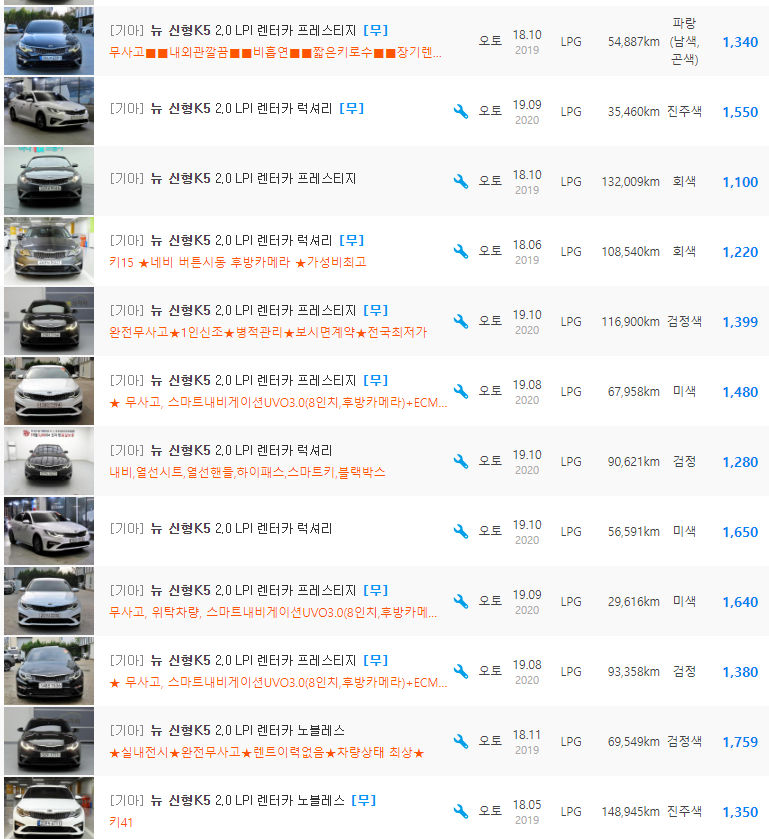Image resolution: width=769 pixels, height=839 pixels.
Task: Open the wrench icon on the 67,958km 프레스티지 row
Action: (x=461, y=391)
